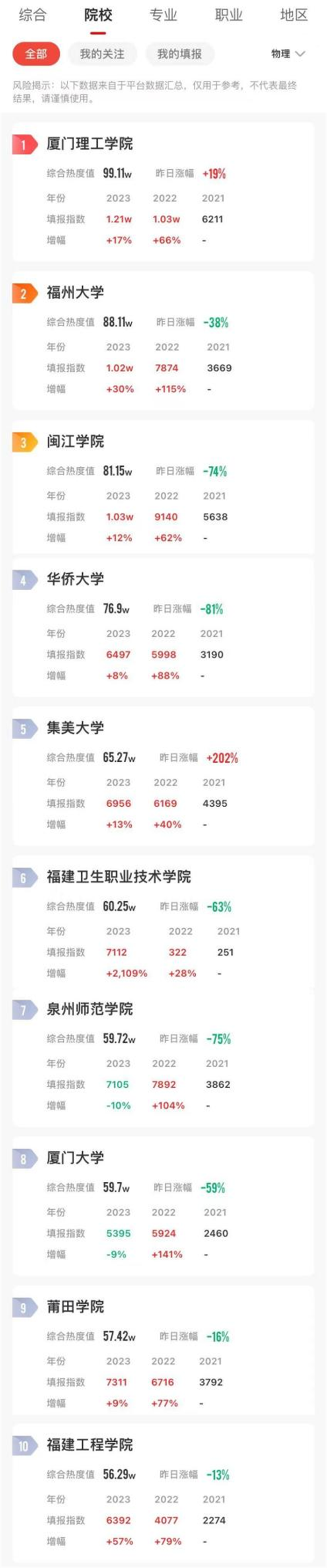Screen dimensions: 327x1568
Task: Switch to the 地区 tab
Action: coord(293,15)
